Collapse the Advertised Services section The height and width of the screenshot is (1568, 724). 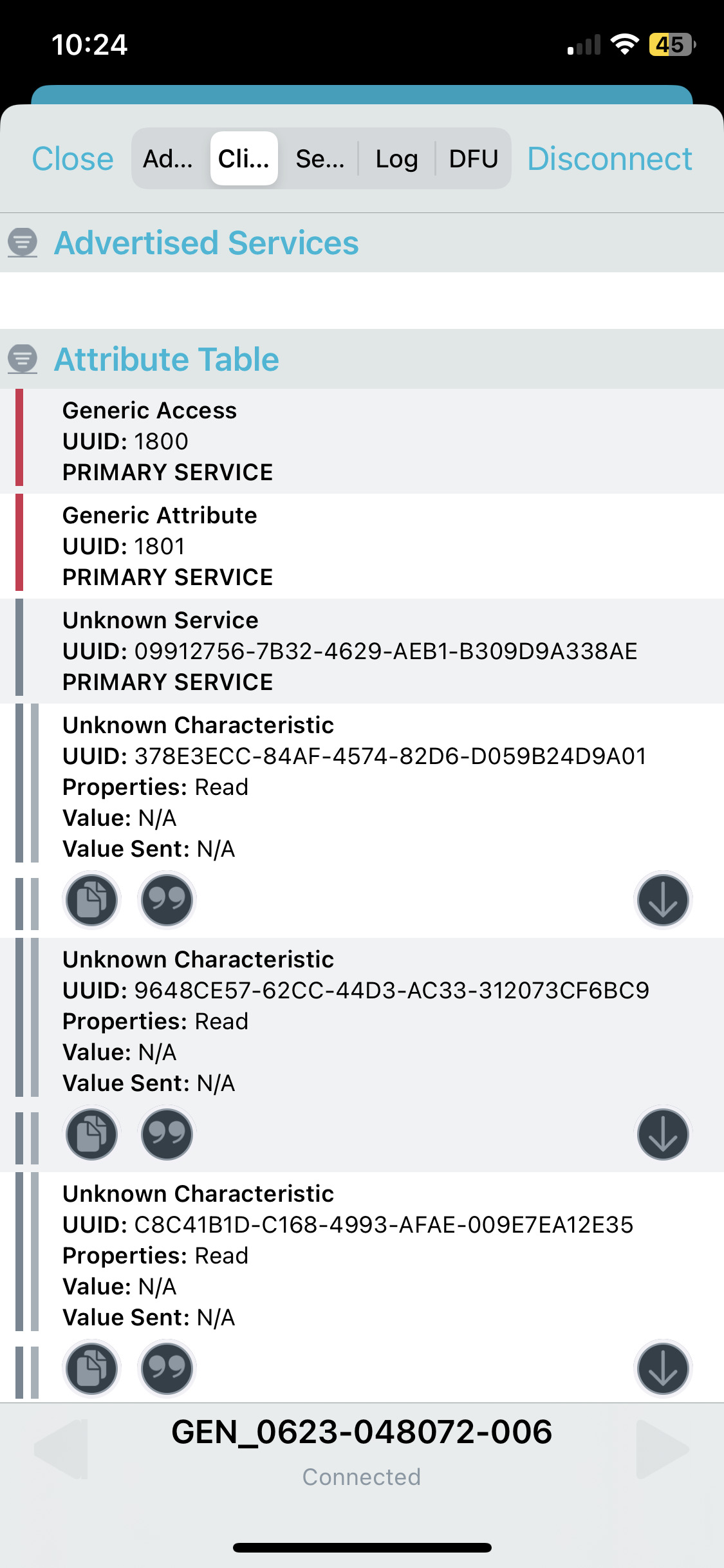click(x=23, y=243)
